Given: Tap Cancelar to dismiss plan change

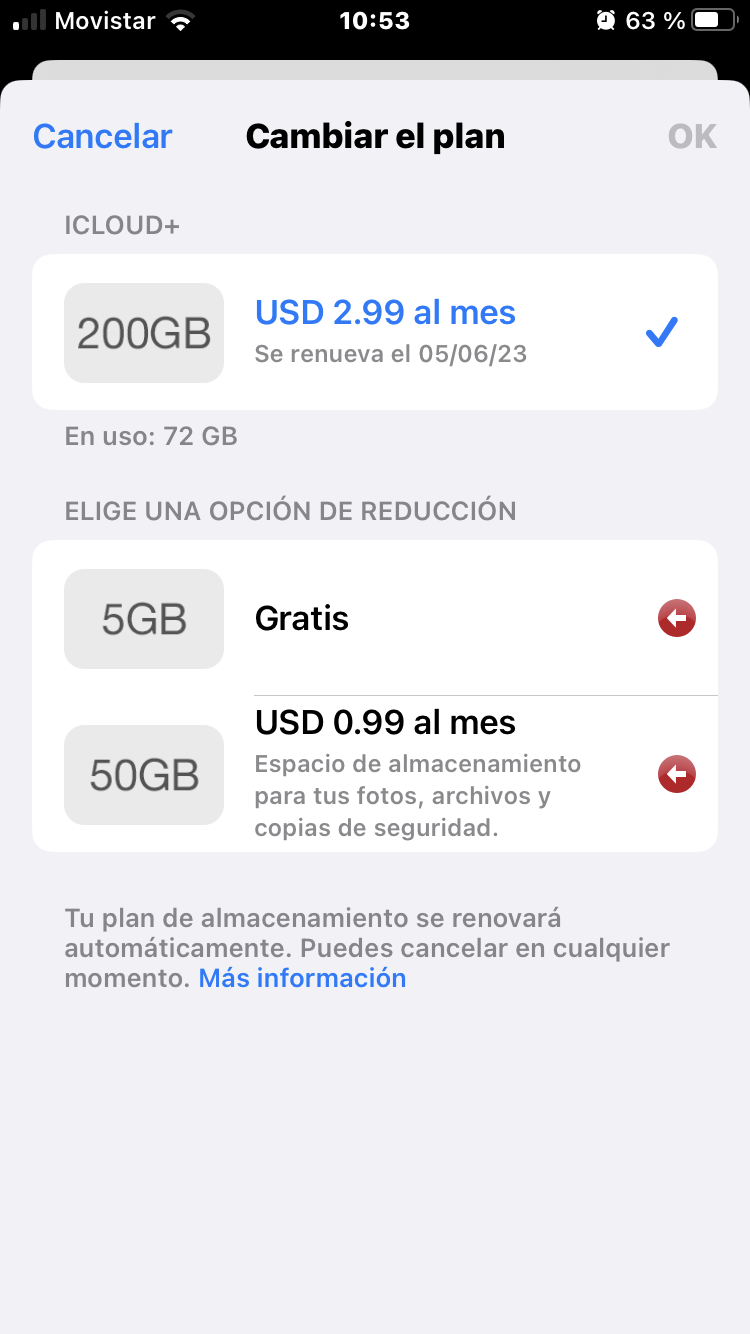Looking at the screenshot, I should pos(103,136).
